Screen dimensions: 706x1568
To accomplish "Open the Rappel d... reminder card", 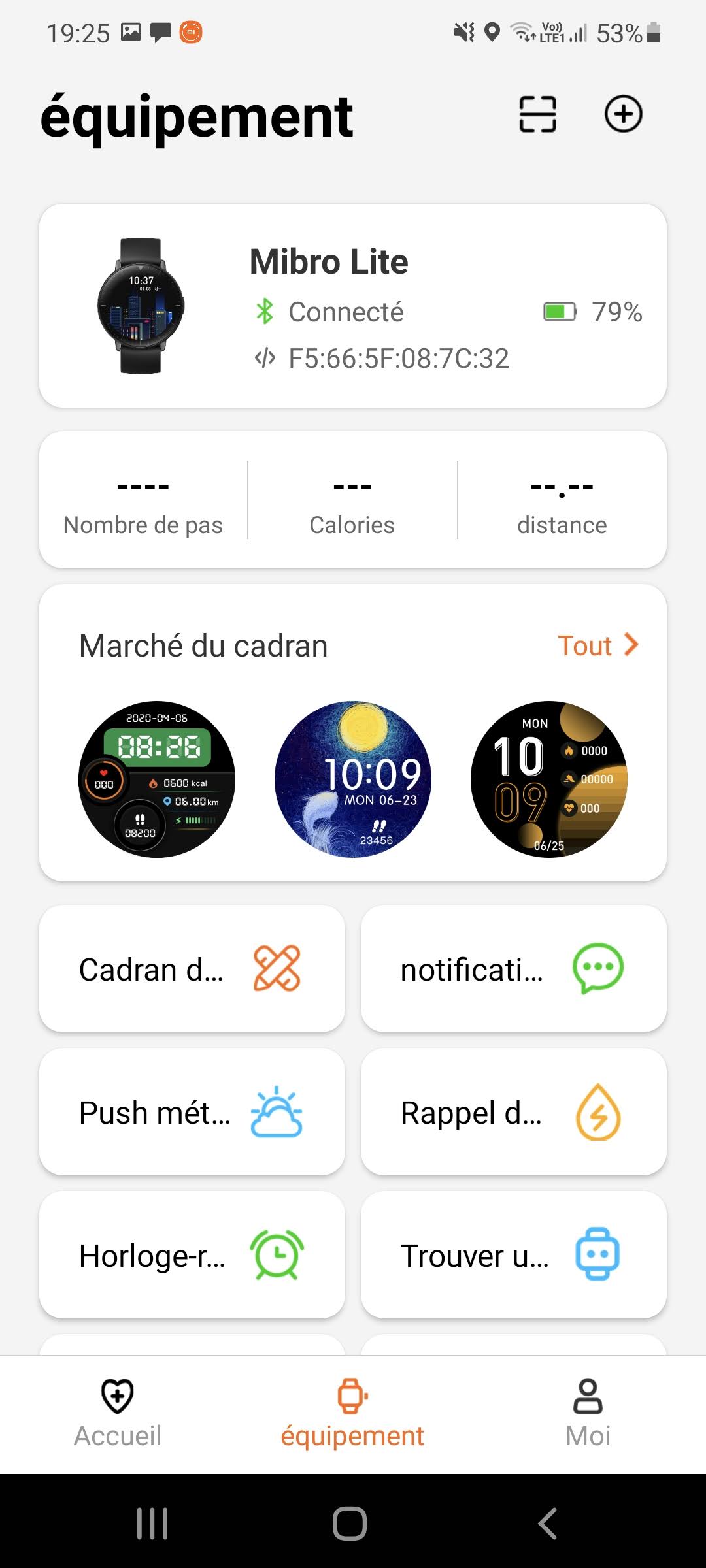I will point(513,1111).
